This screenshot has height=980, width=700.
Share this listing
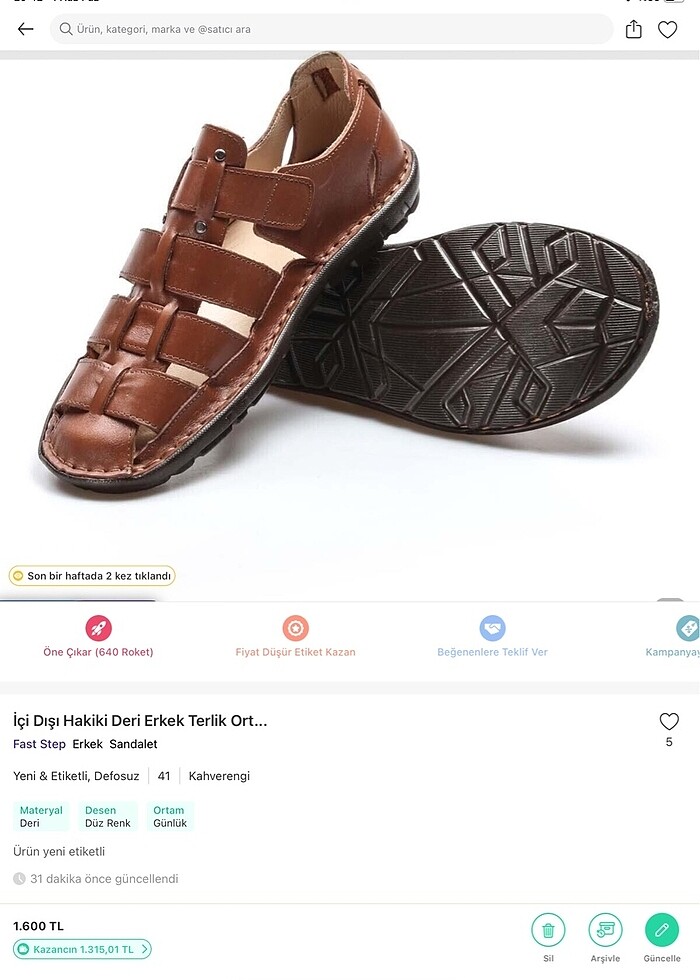tap(634, 30)
